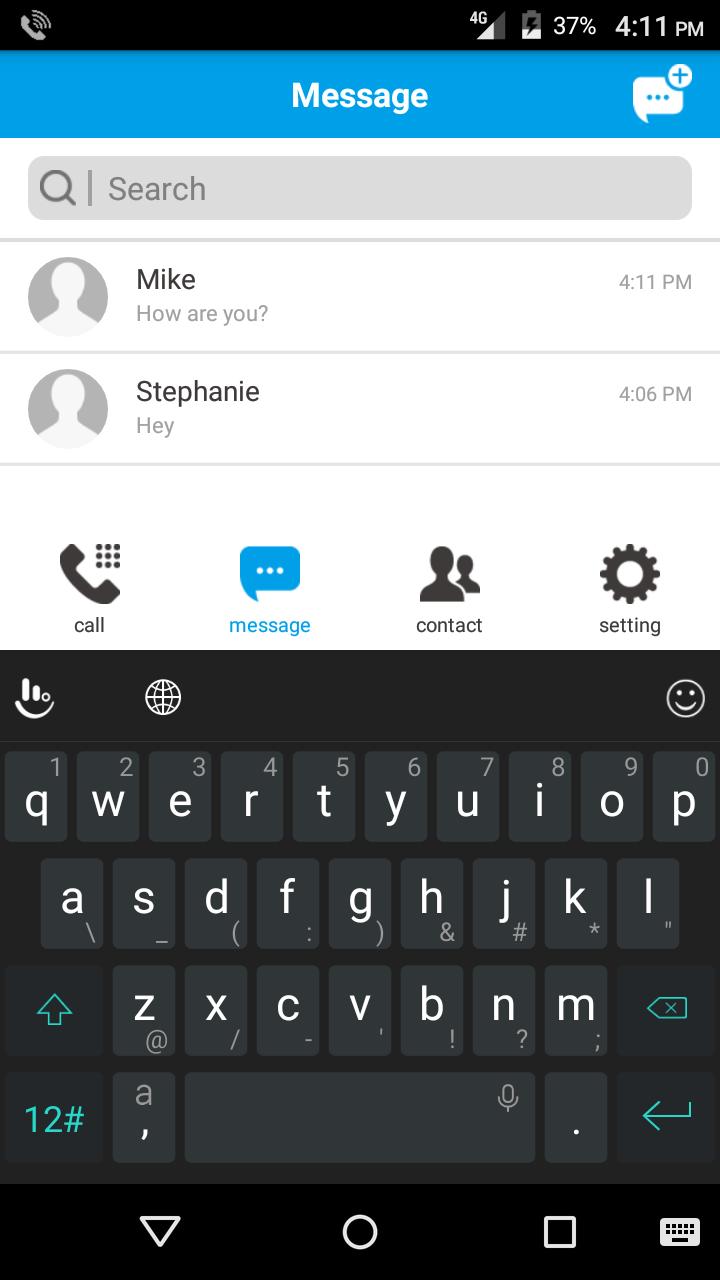Switch to the call tab
Screen dimensions: 720x1280
coord(89,588)
